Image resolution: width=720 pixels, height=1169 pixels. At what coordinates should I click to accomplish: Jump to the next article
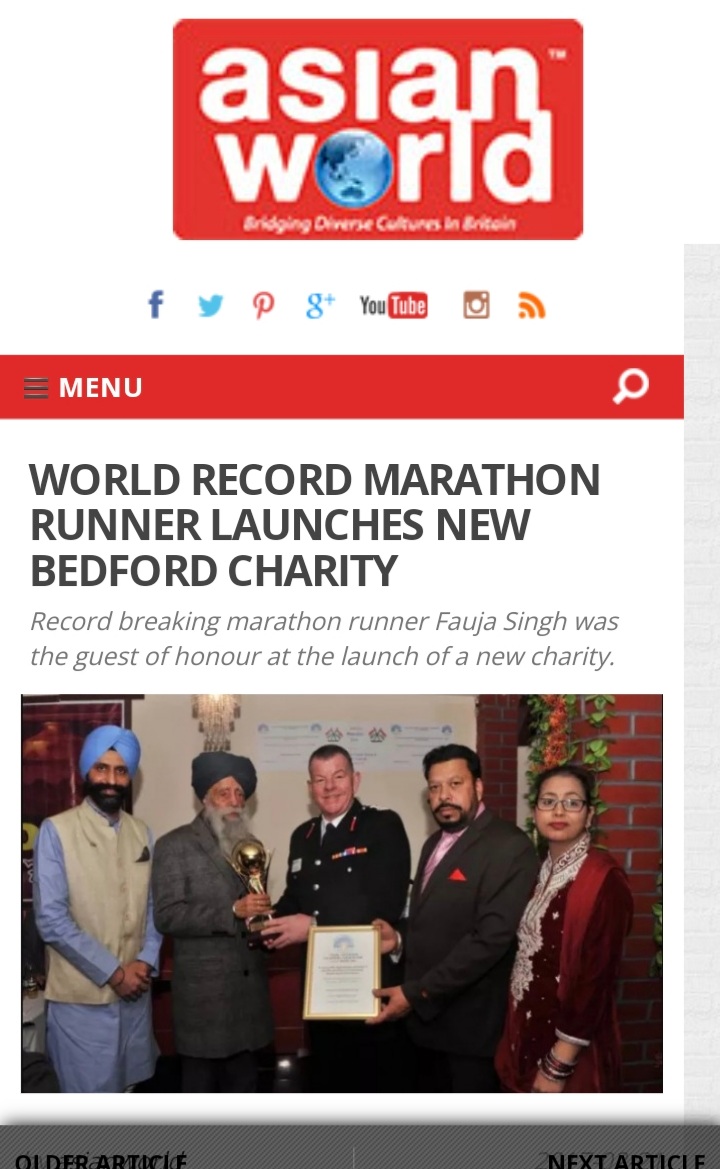pos(626,1160)
